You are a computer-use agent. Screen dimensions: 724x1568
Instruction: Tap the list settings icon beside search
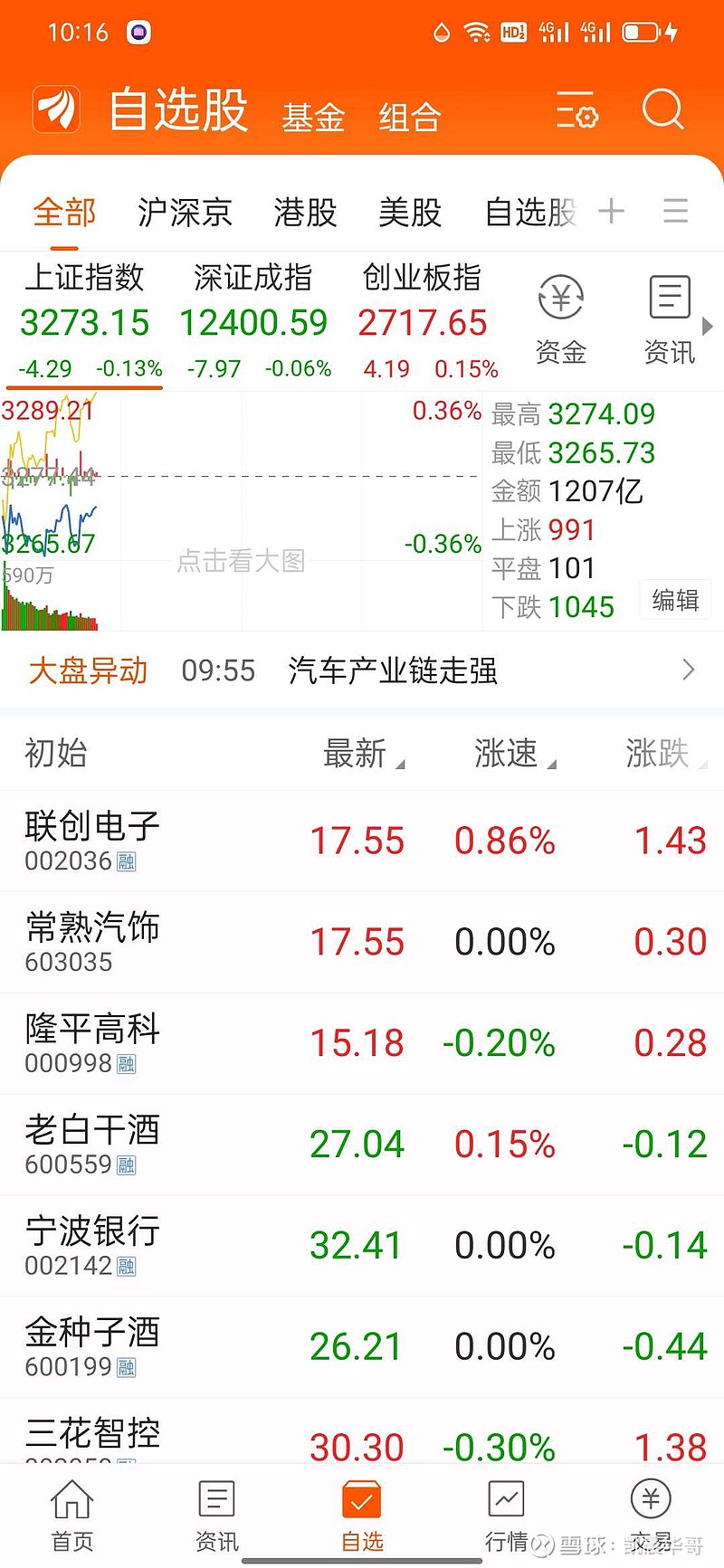coord(577,110)
